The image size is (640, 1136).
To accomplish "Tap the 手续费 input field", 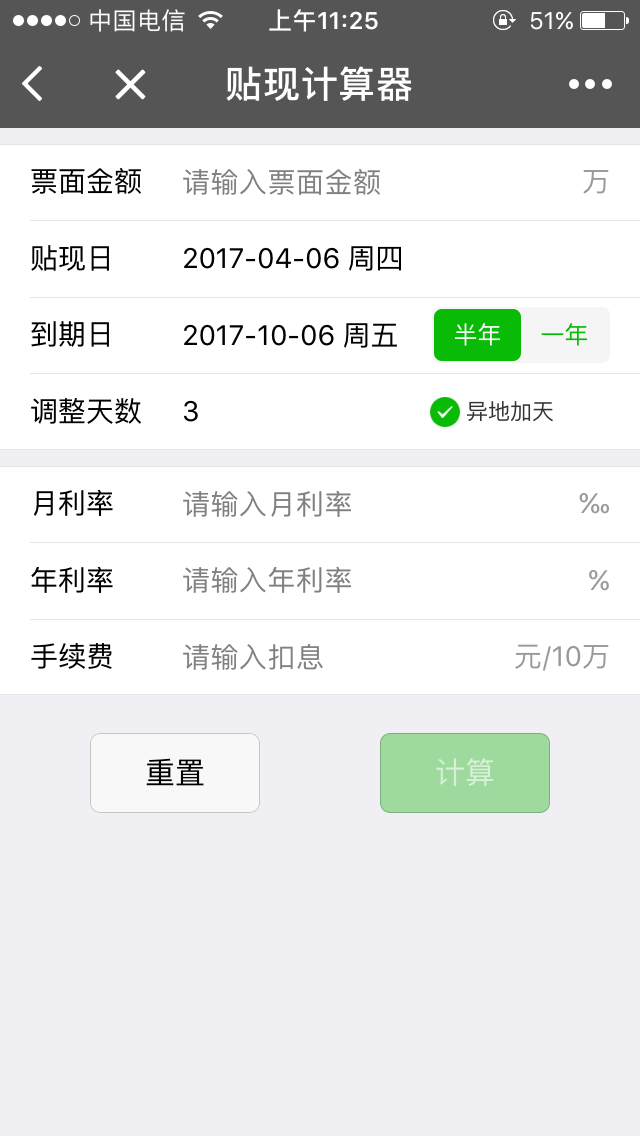I will coord(340,657).
